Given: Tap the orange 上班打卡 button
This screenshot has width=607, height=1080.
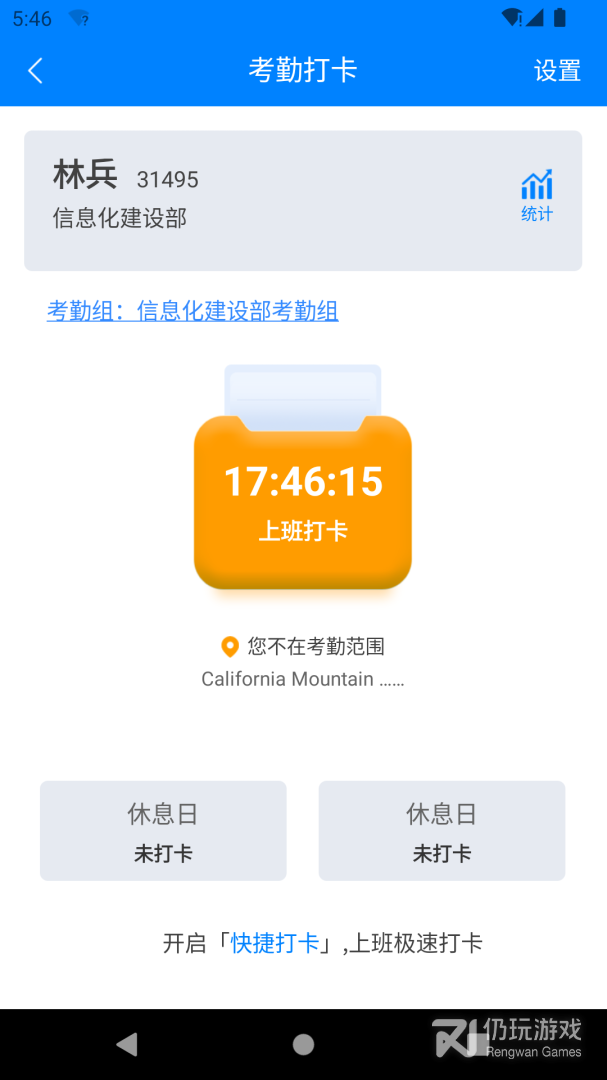Looking at the screenshot, I should (x=303, y=501).
